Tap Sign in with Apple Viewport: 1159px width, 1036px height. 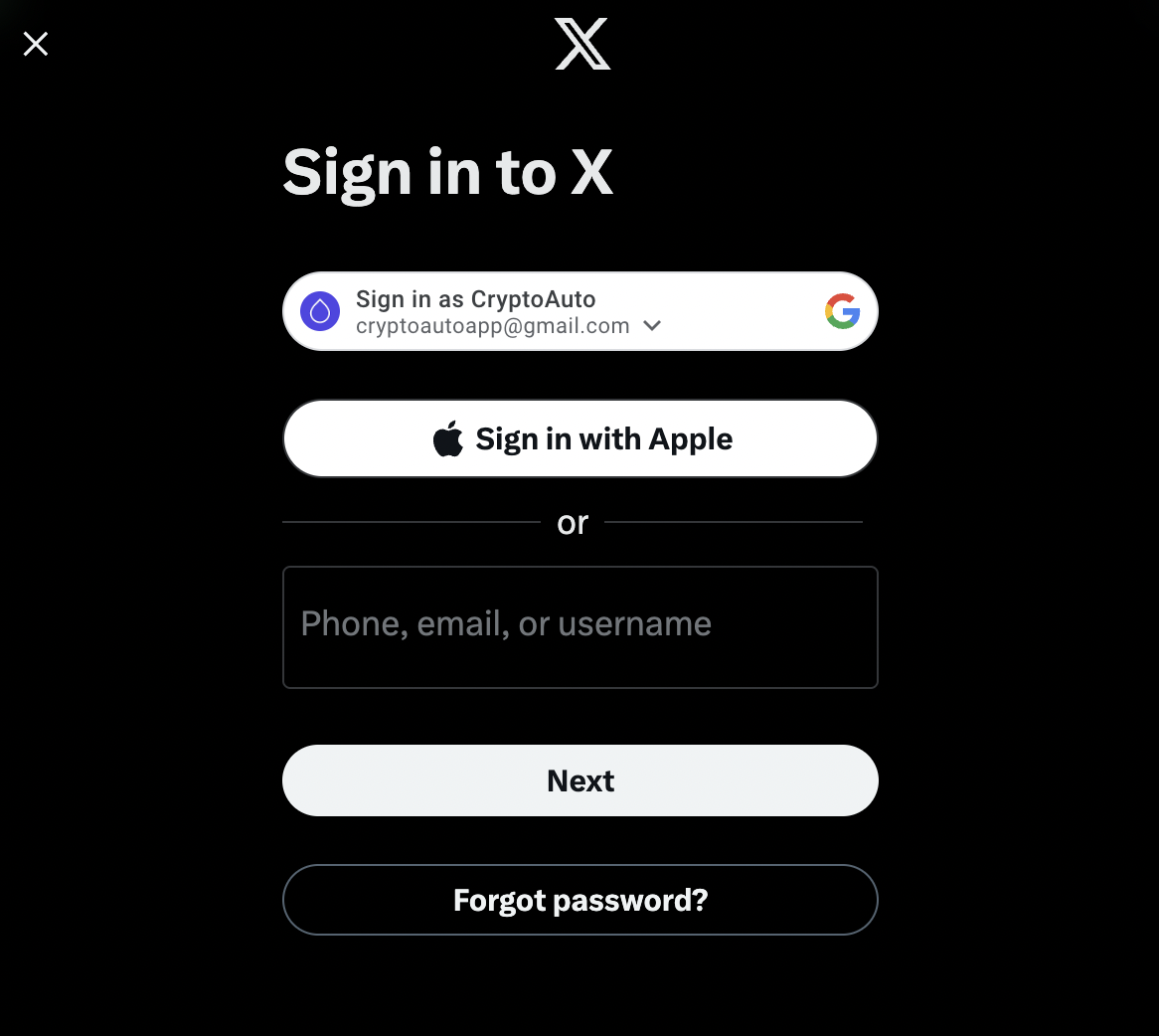[x=580, y=439]
